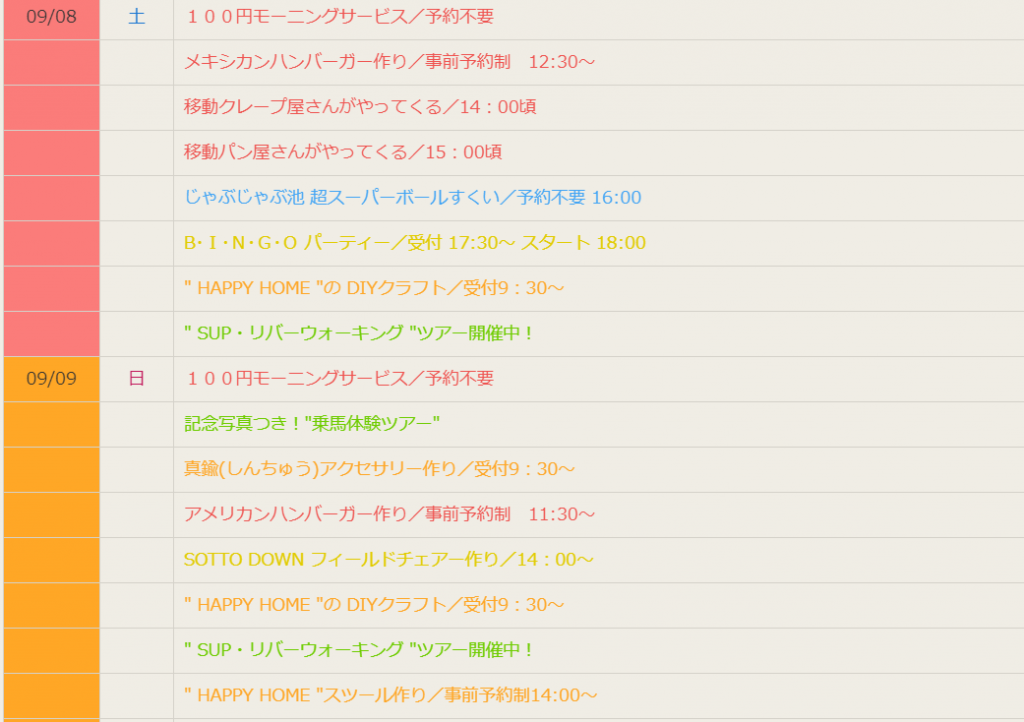Open SOTTO DOWN フィールドチェアー作り event
The image size is (1024, 722).
389,559
